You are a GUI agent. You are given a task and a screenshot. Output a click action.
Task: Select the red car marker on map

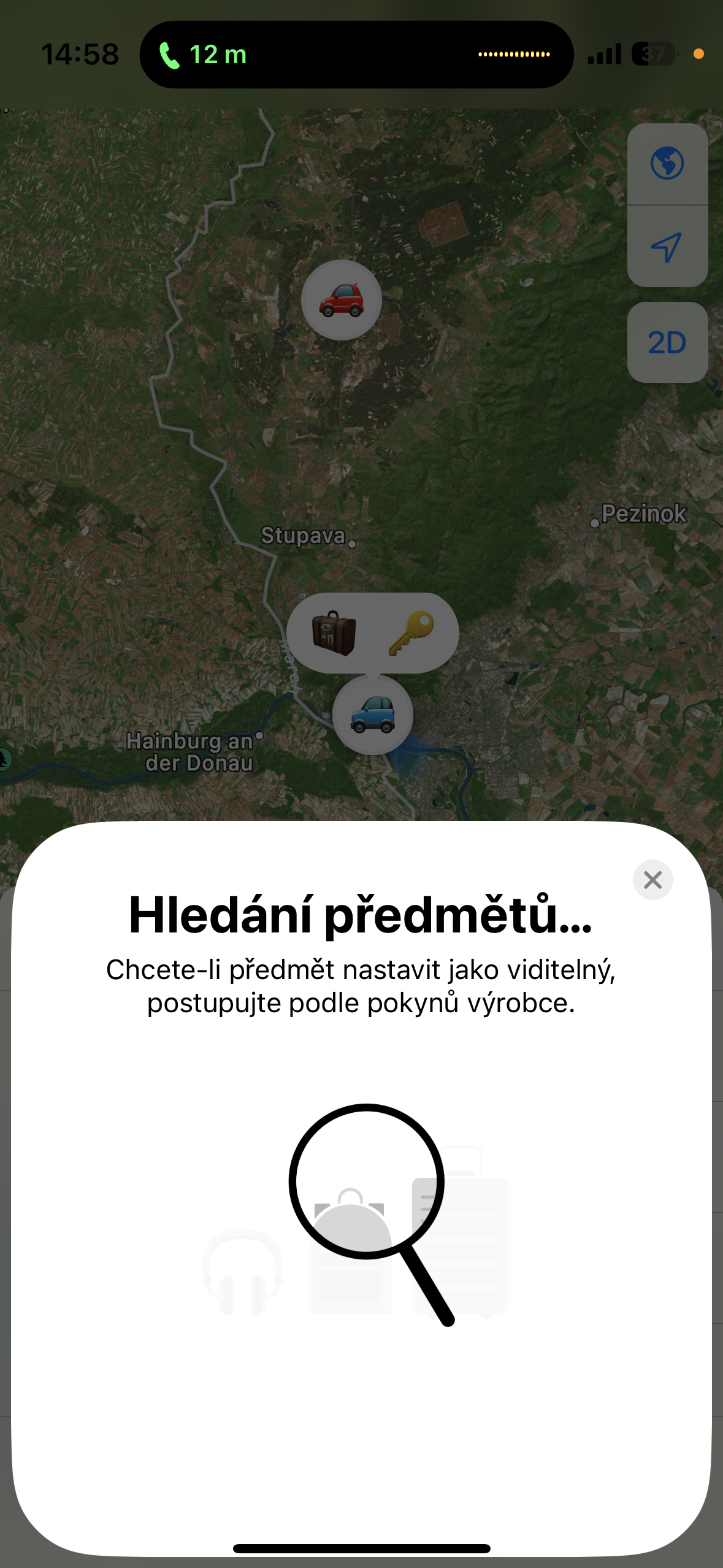342,300
